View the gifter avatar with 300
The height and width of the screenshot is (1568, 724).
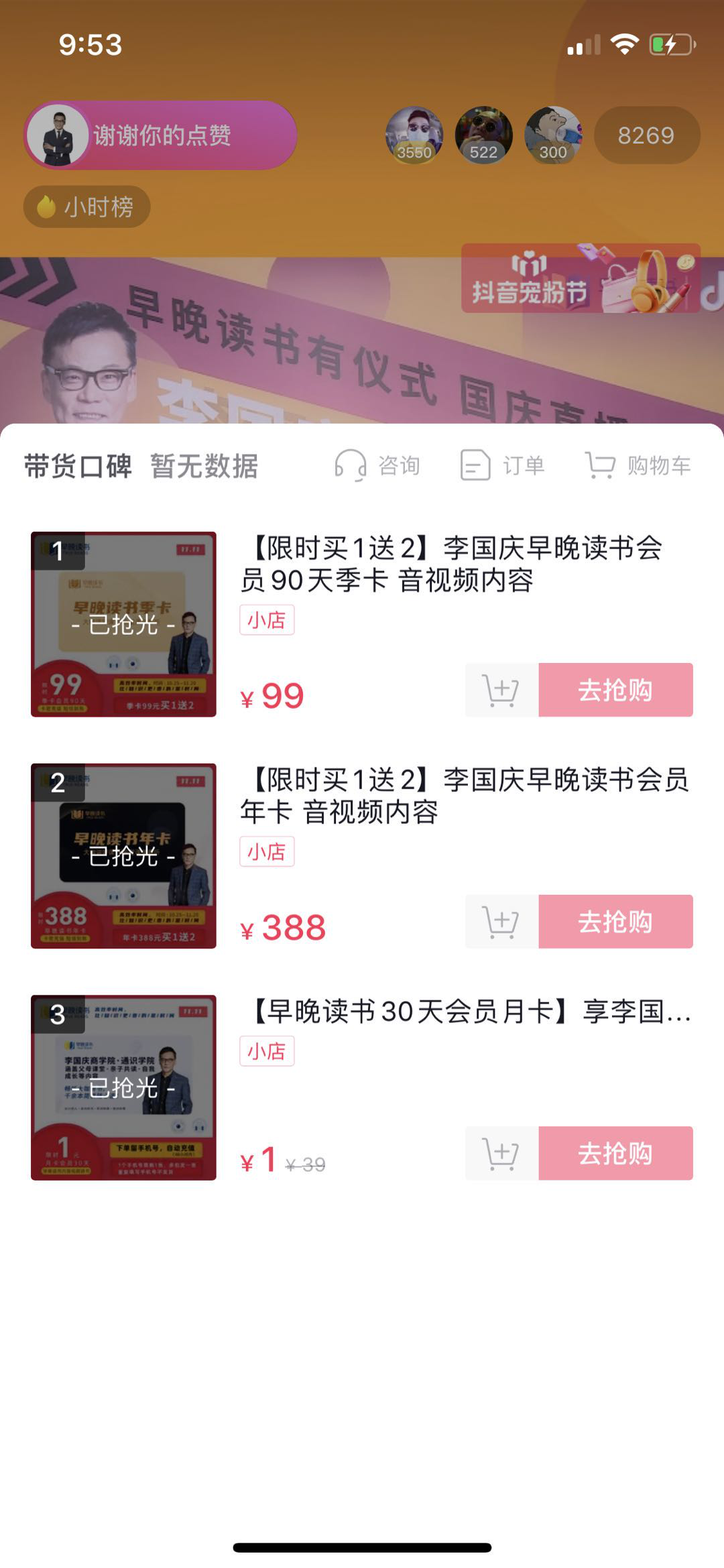[x=553, y=135]
